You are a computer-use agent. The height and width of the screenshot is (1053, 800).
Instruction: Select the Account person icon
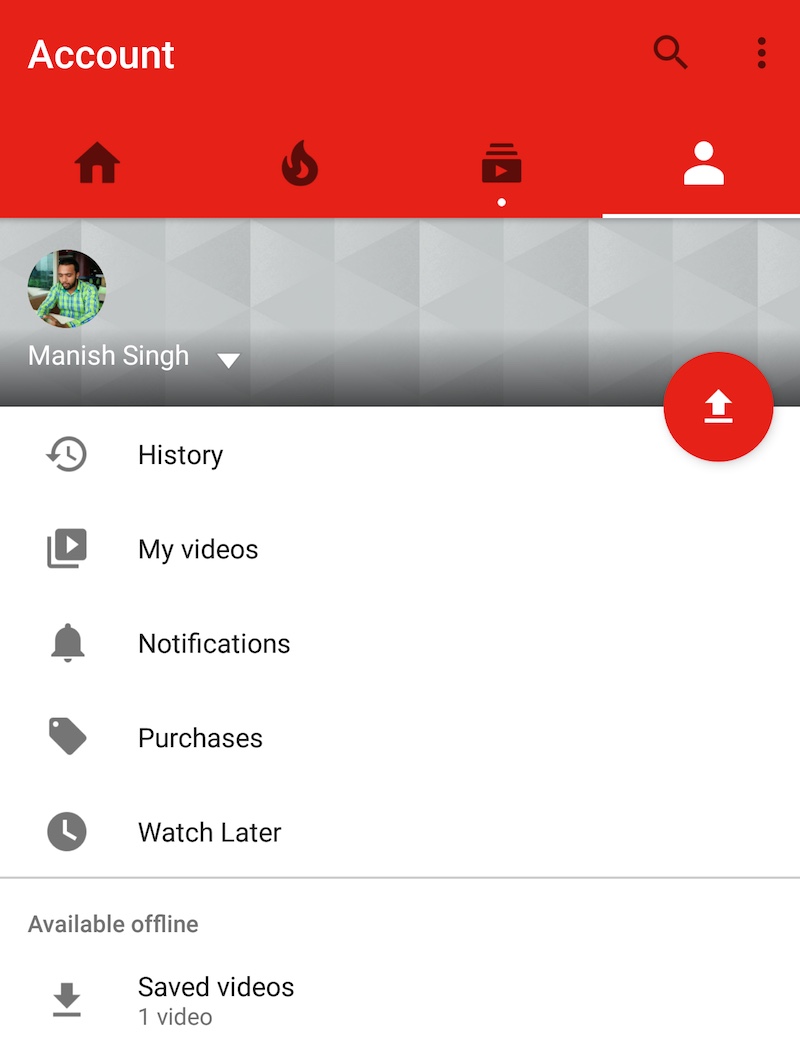[x=703, y=163]
